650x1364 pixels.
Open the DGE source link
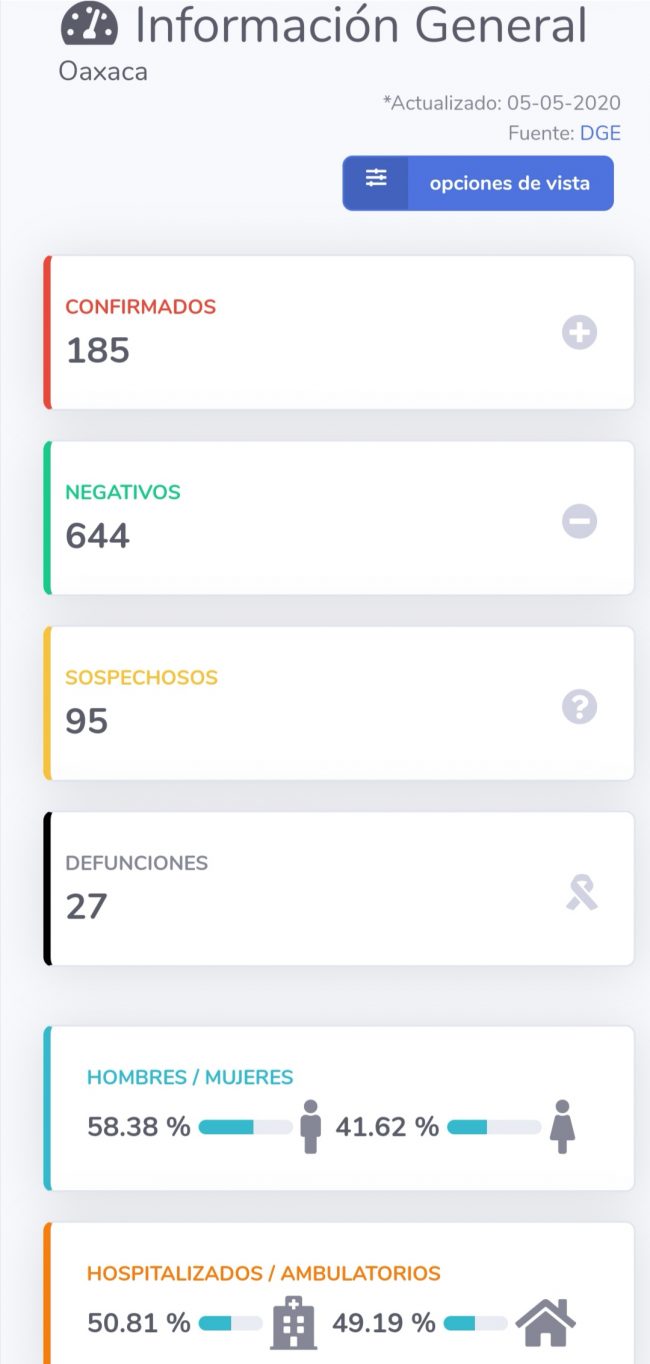click(600, 133)
